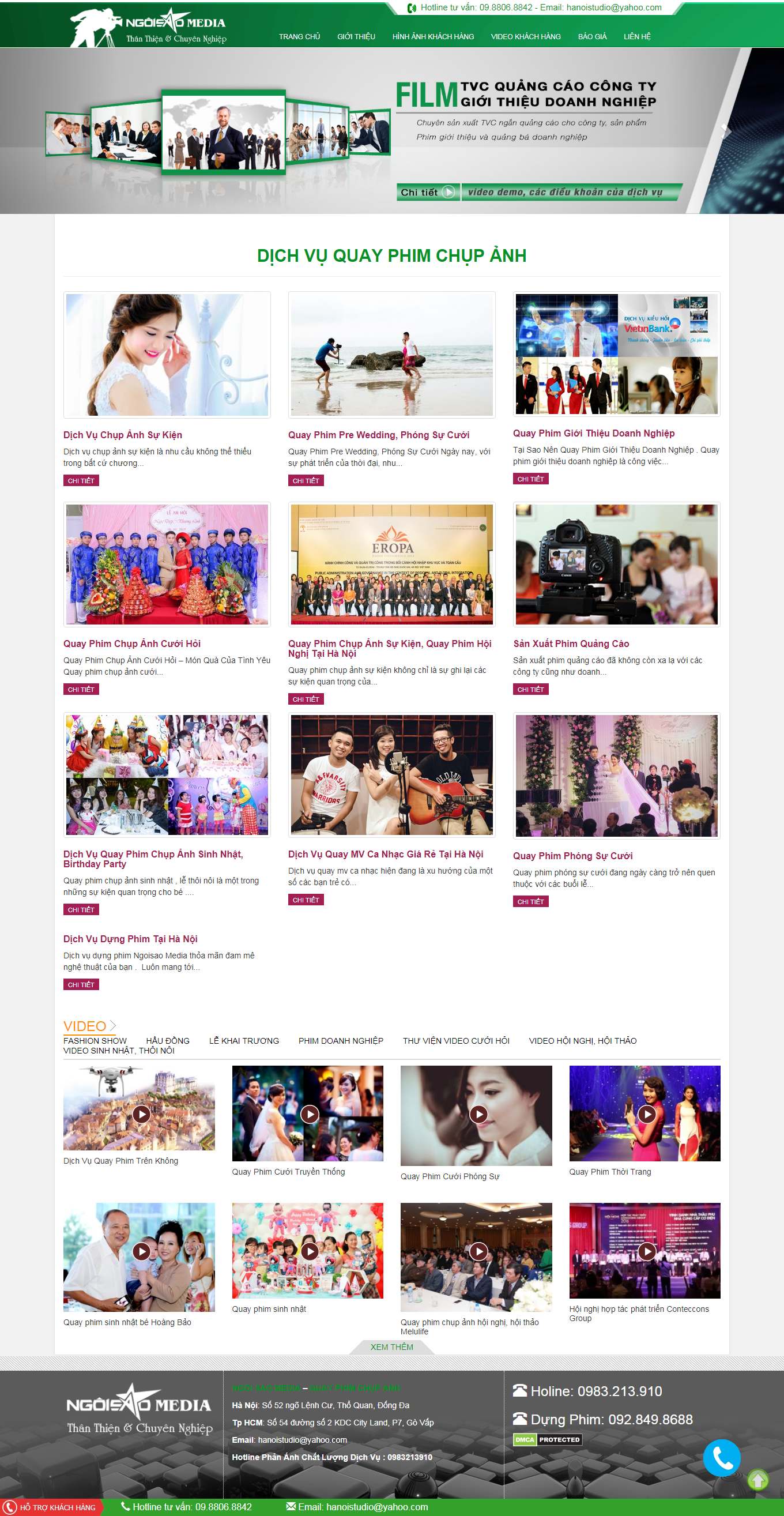This screenshot has height=1516, width=784.
Task: Open the BÁO GIÁ menu item
Action: pos(591,36)
